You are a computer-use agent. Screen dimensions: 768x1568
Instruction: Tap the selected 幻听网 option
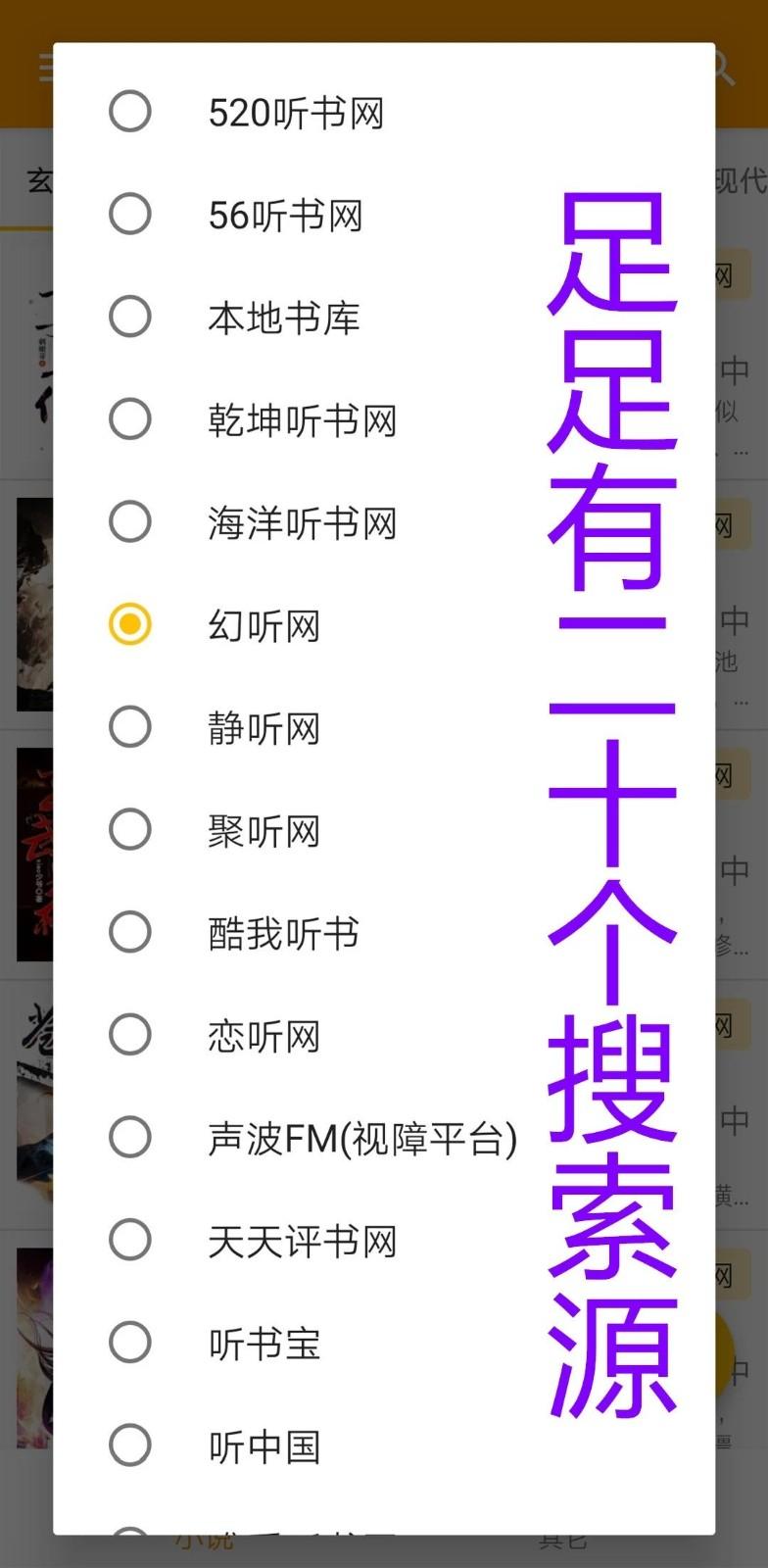130,624
